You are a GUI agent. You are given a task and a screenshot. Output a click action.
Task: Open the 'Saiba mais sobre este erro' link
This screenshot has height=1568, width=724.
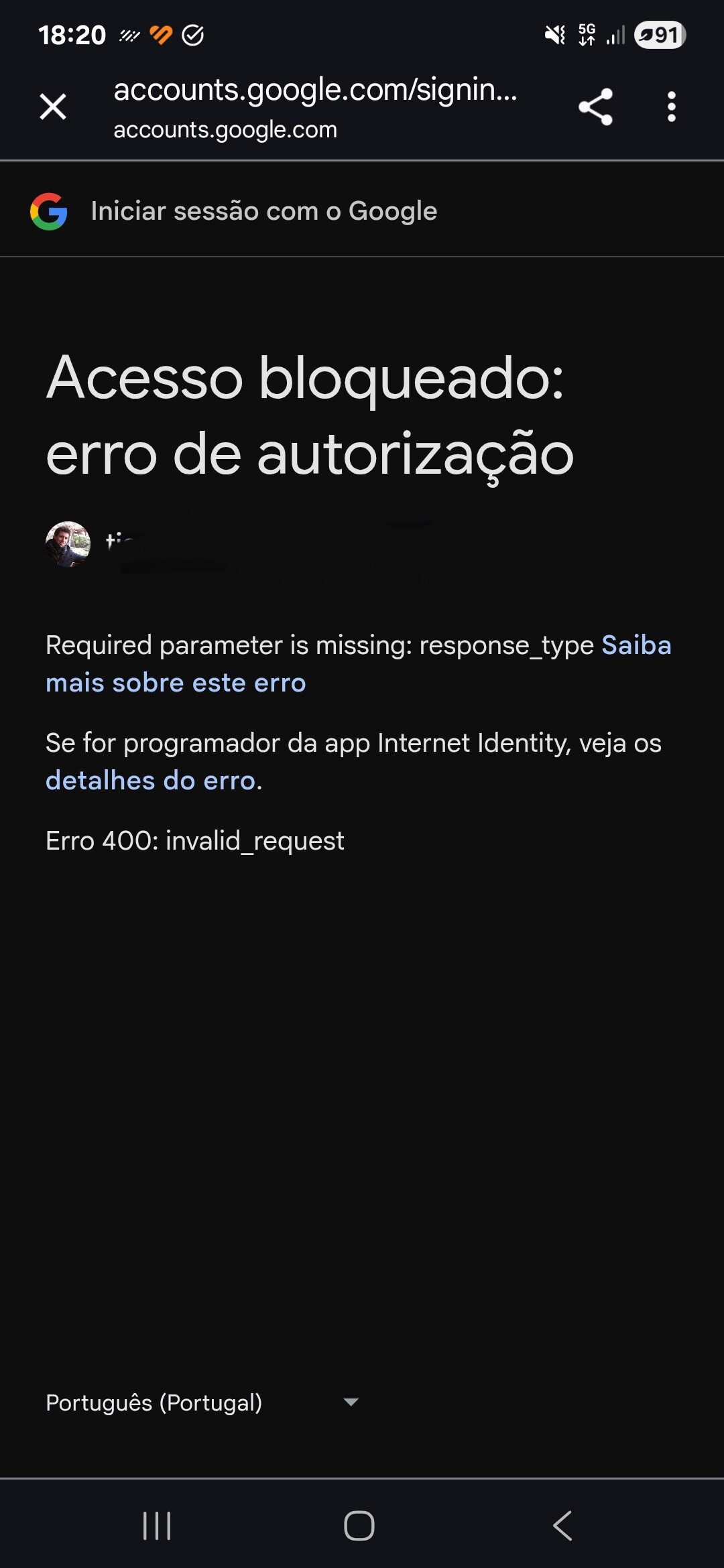click(176, 683)
